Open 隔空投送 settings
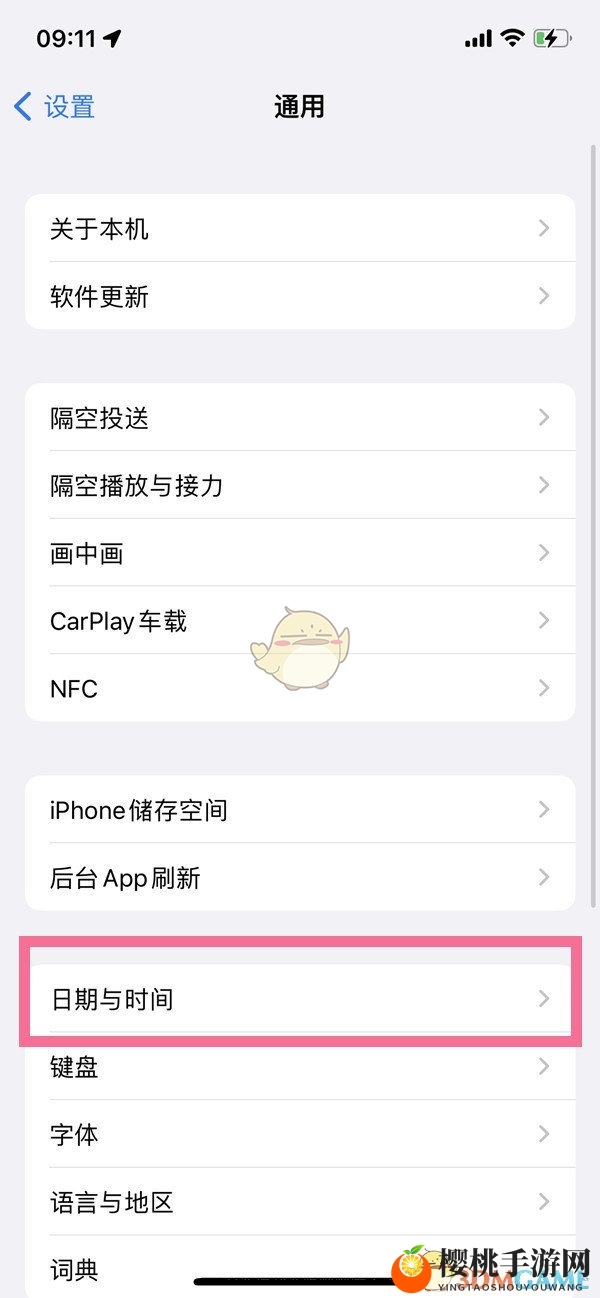Viewport: 600px width, 1298px height. pos(300,417)
